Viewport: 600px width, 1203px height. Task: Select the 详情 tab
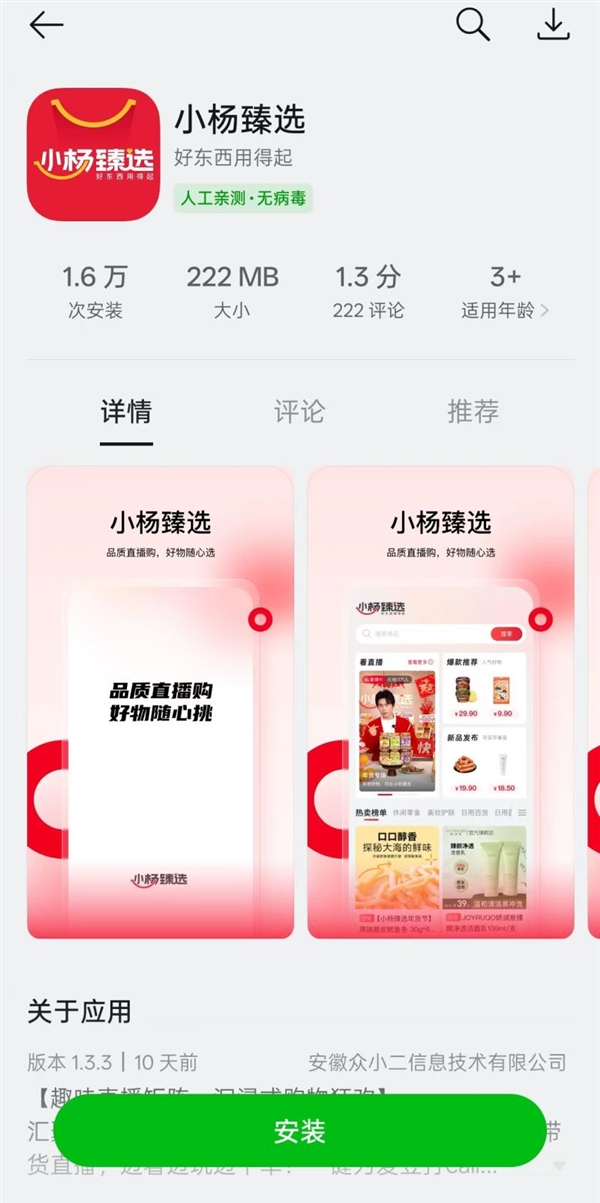[126, 411]
